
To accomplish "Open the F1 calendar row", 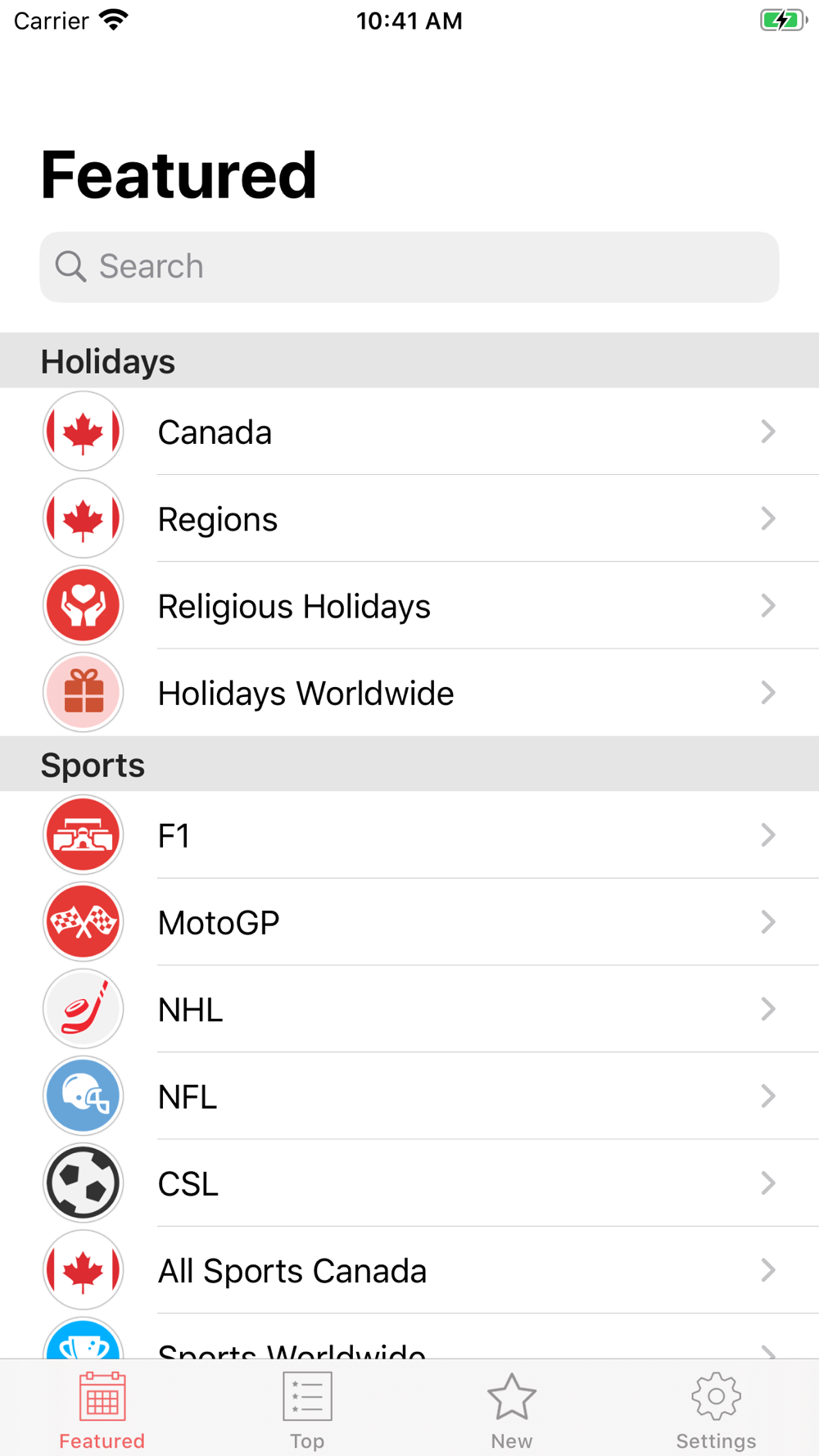I will pos(409,835).
